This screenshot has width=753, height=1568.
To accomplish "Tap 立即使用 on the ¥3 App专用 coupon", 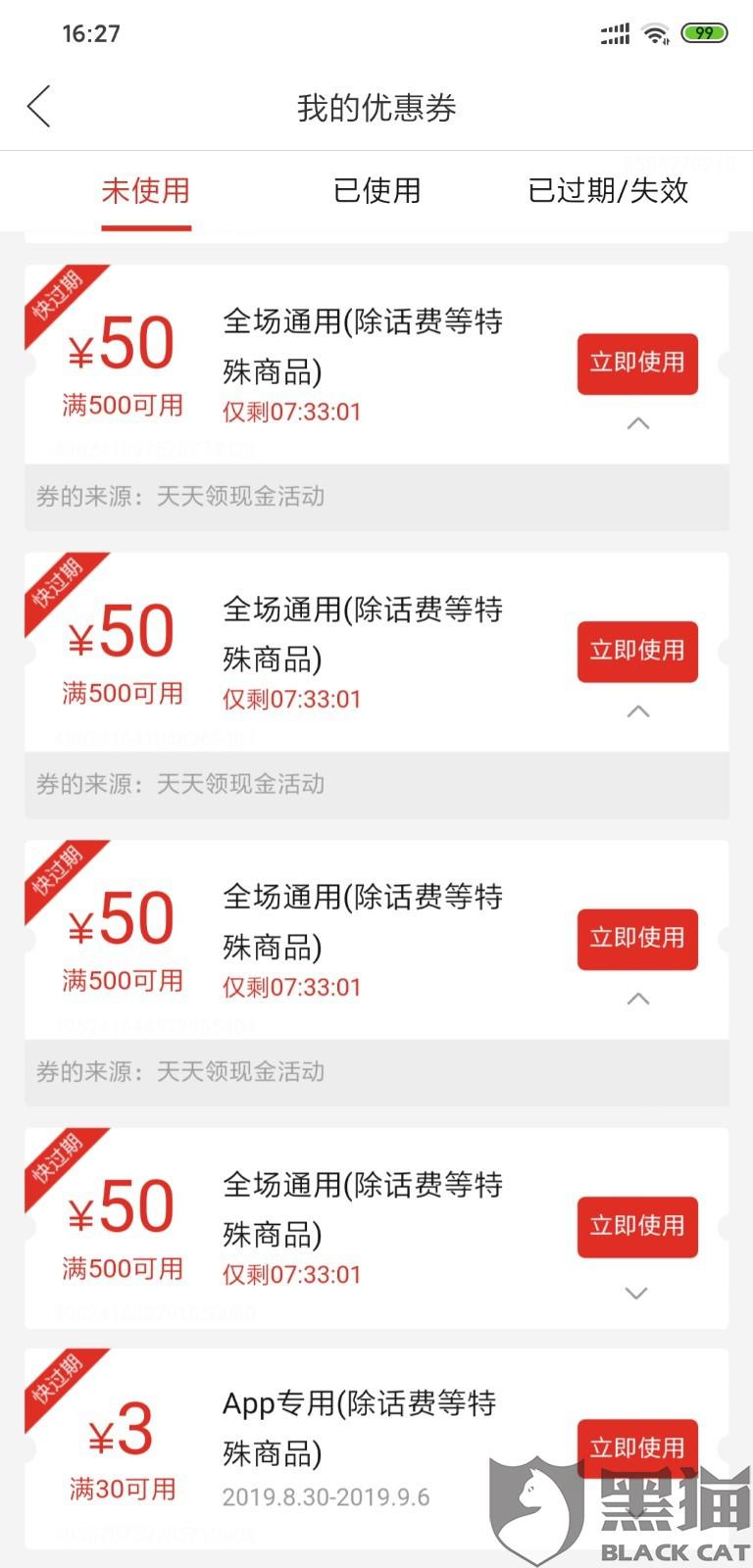I will pos(636,1446).
